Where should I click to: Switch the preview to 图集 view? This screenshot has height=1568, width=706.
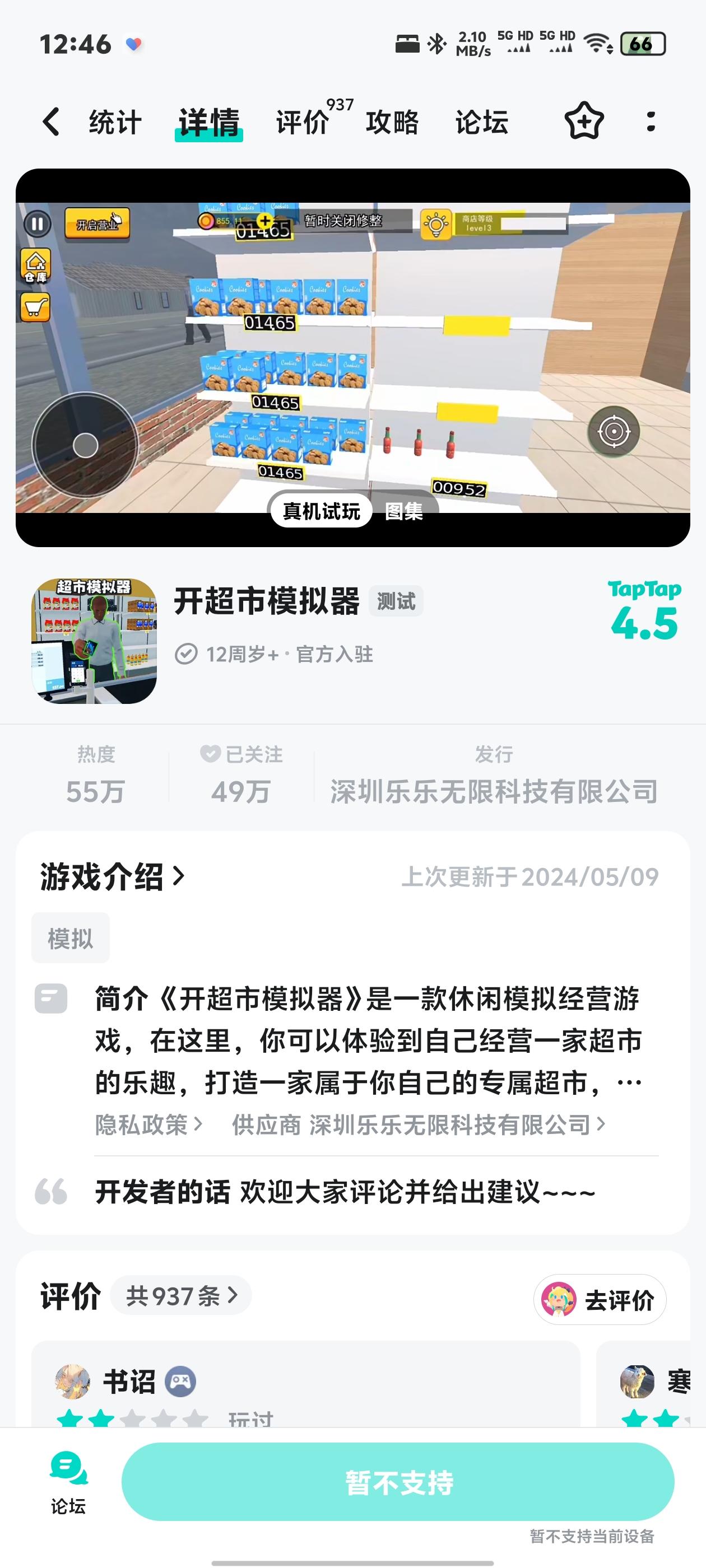click(x=406, y=511)
